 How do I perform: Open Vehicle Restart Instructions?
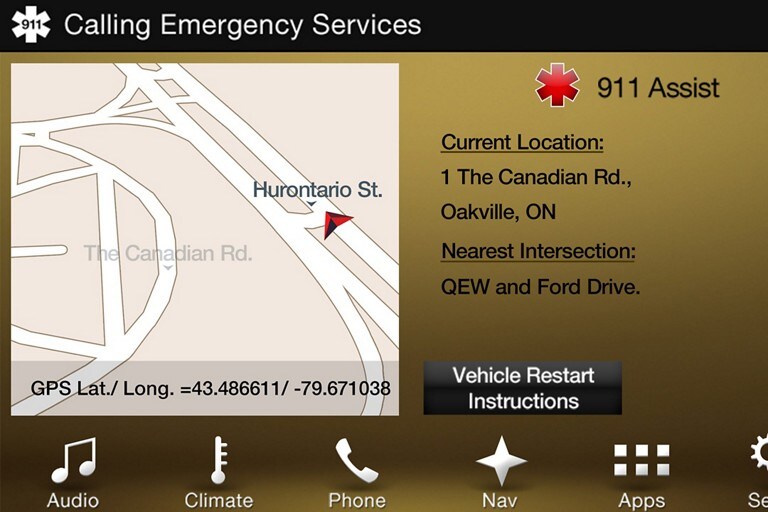523,388
